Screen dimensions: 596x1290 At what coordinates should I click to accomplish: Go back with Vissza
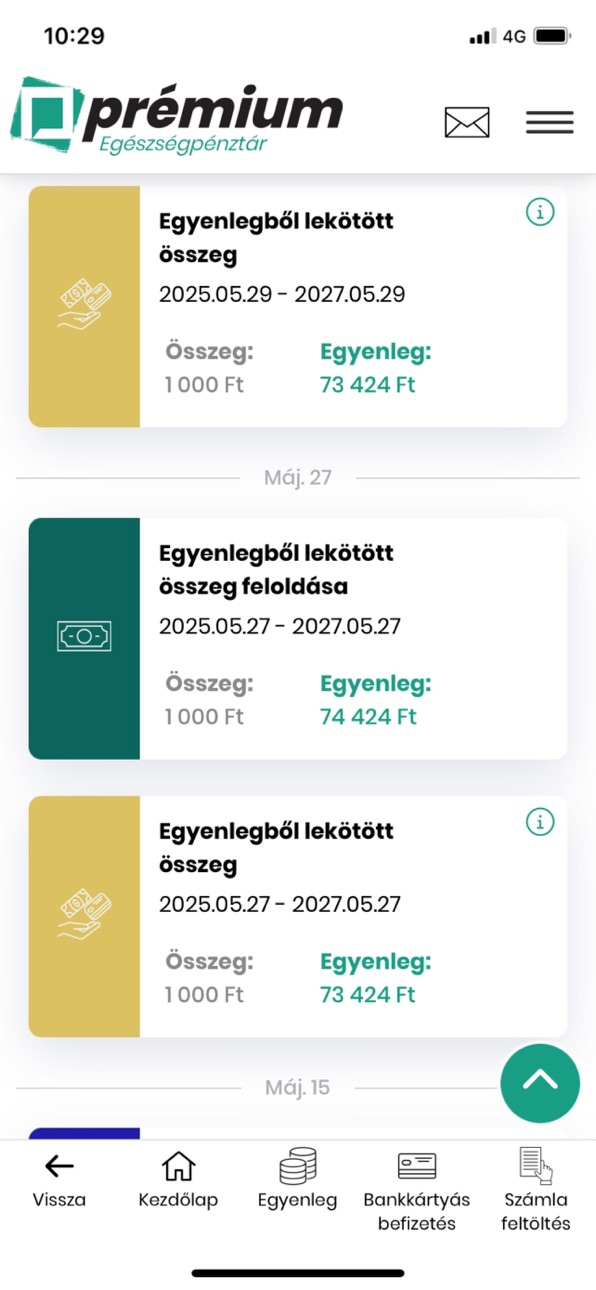pos(59,1182)
